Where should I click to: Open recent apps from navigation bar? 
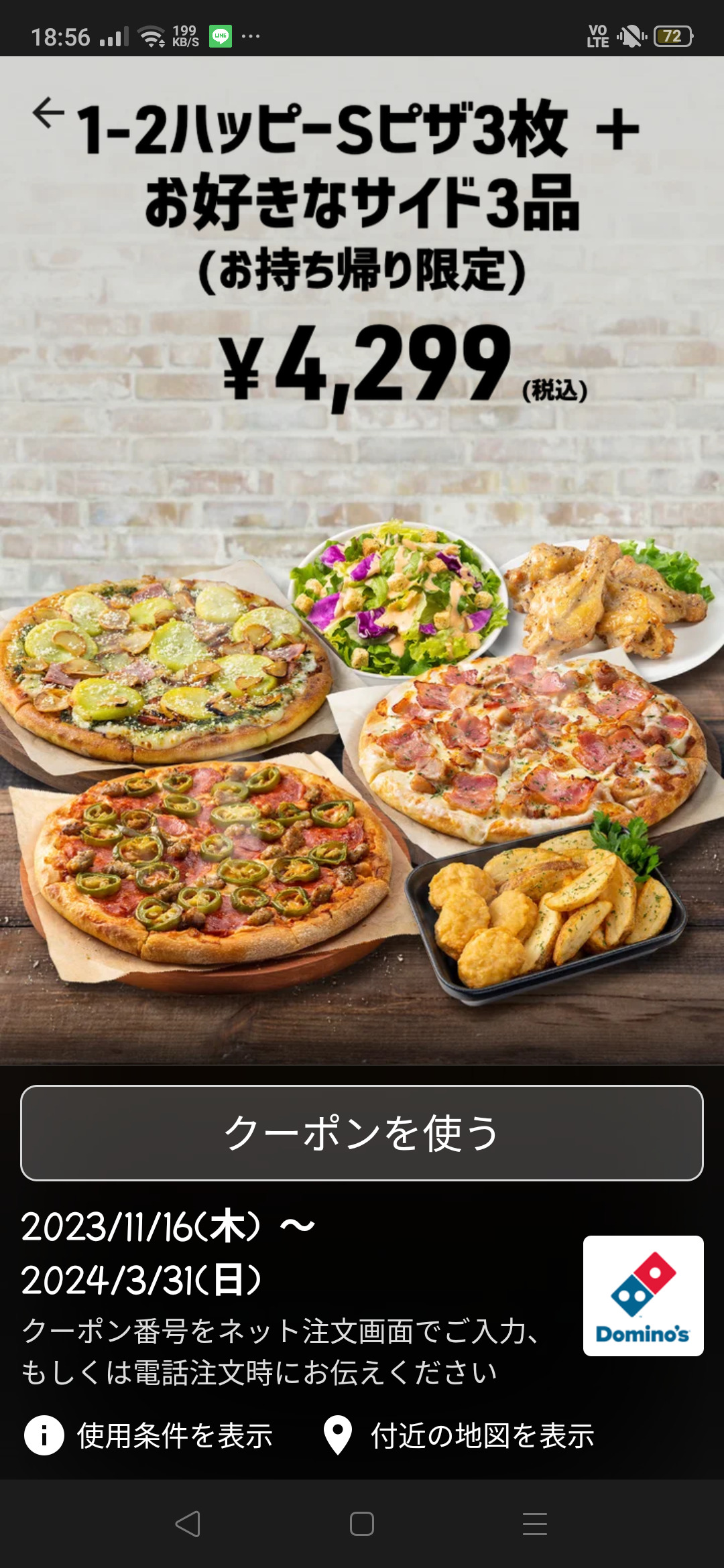coord(535,1524)
